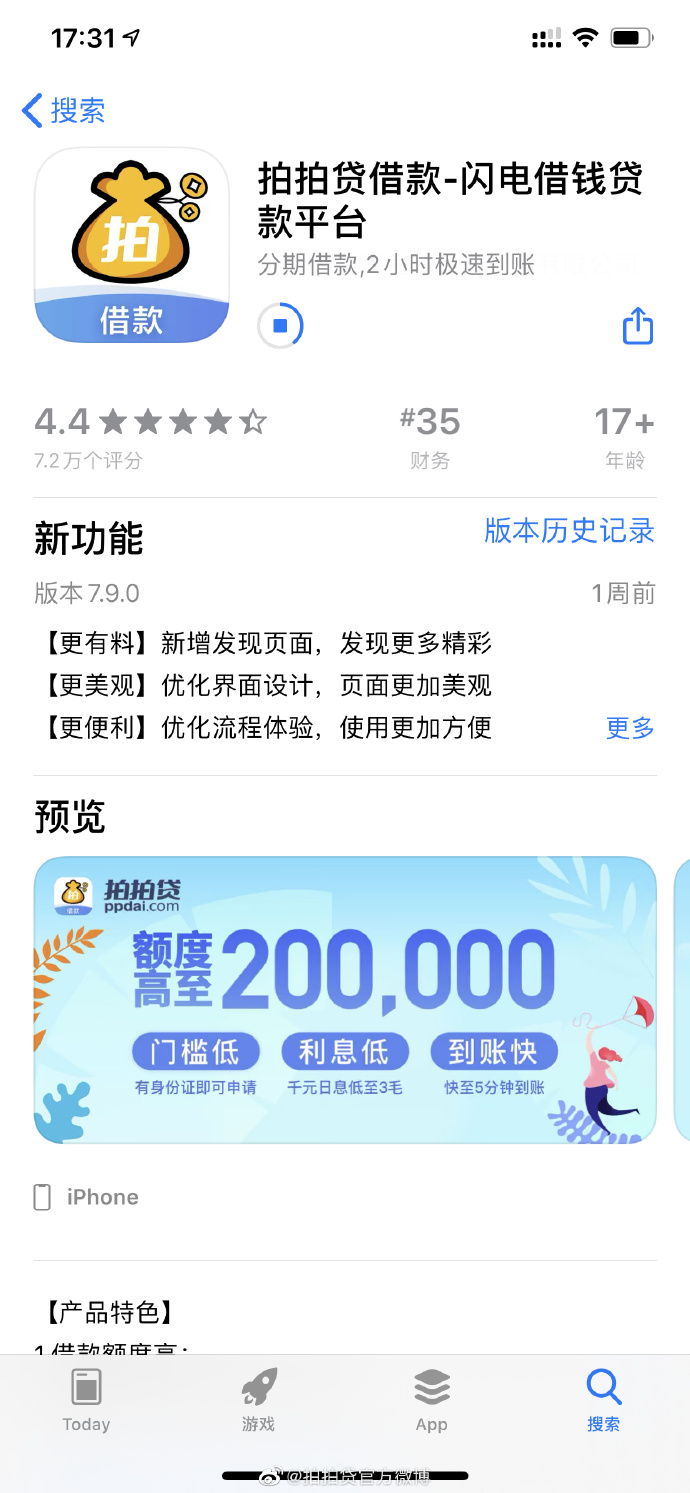
Task: Expand update notes with 更多
Action: coord(630,728)
